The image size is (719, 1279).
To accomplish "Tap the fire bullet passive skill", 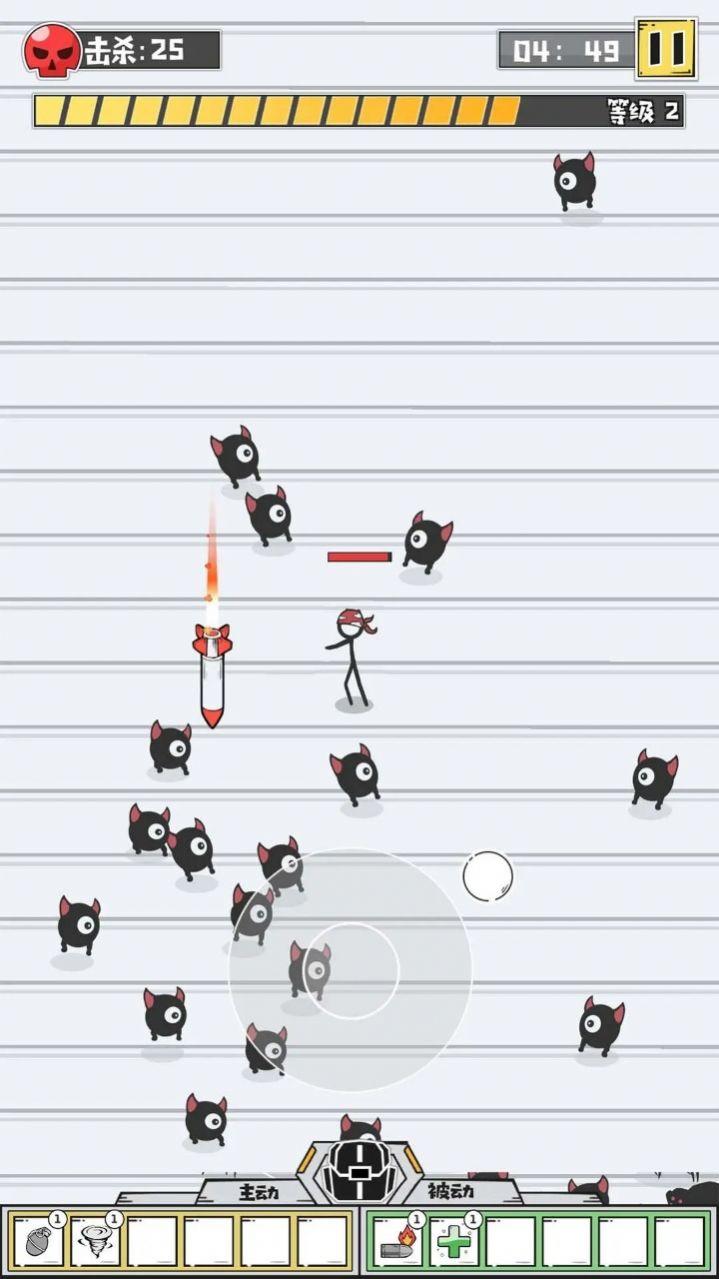I will point(398,1241).
